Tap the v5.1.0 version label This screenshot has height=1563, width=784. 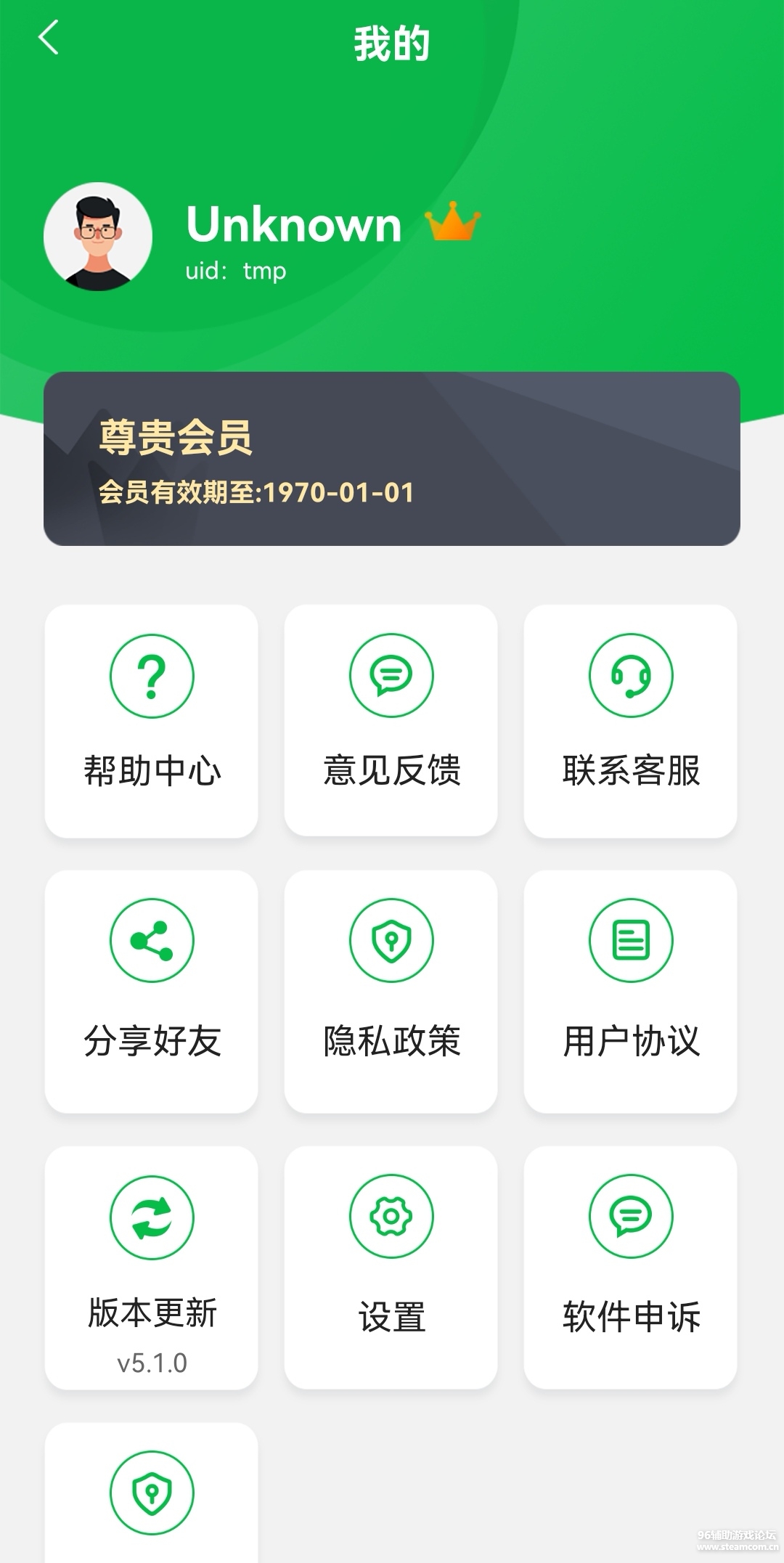[152, 1364]
